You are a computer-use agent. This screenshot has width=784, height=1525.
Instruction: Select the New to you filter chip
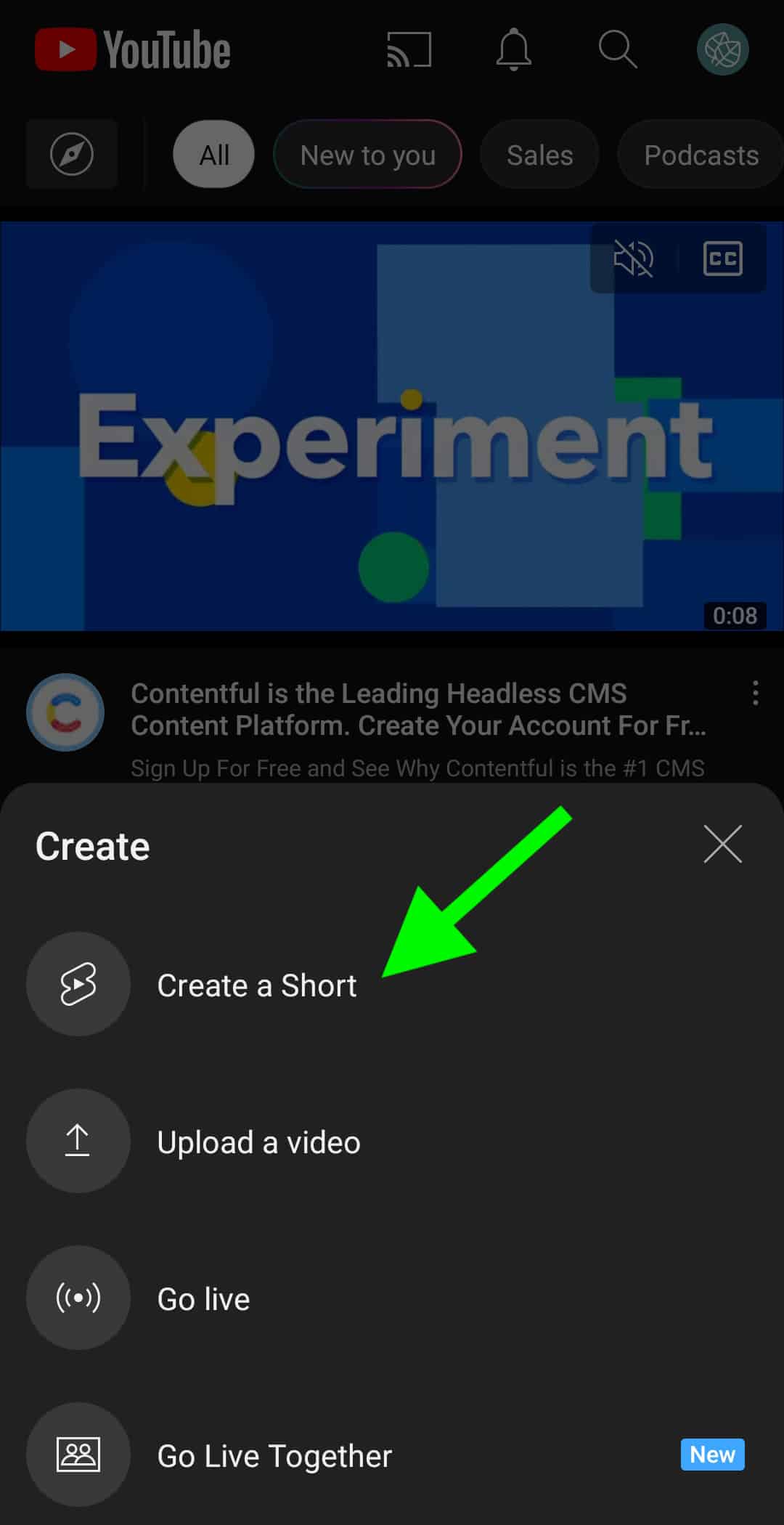click(x=367, y=154)
